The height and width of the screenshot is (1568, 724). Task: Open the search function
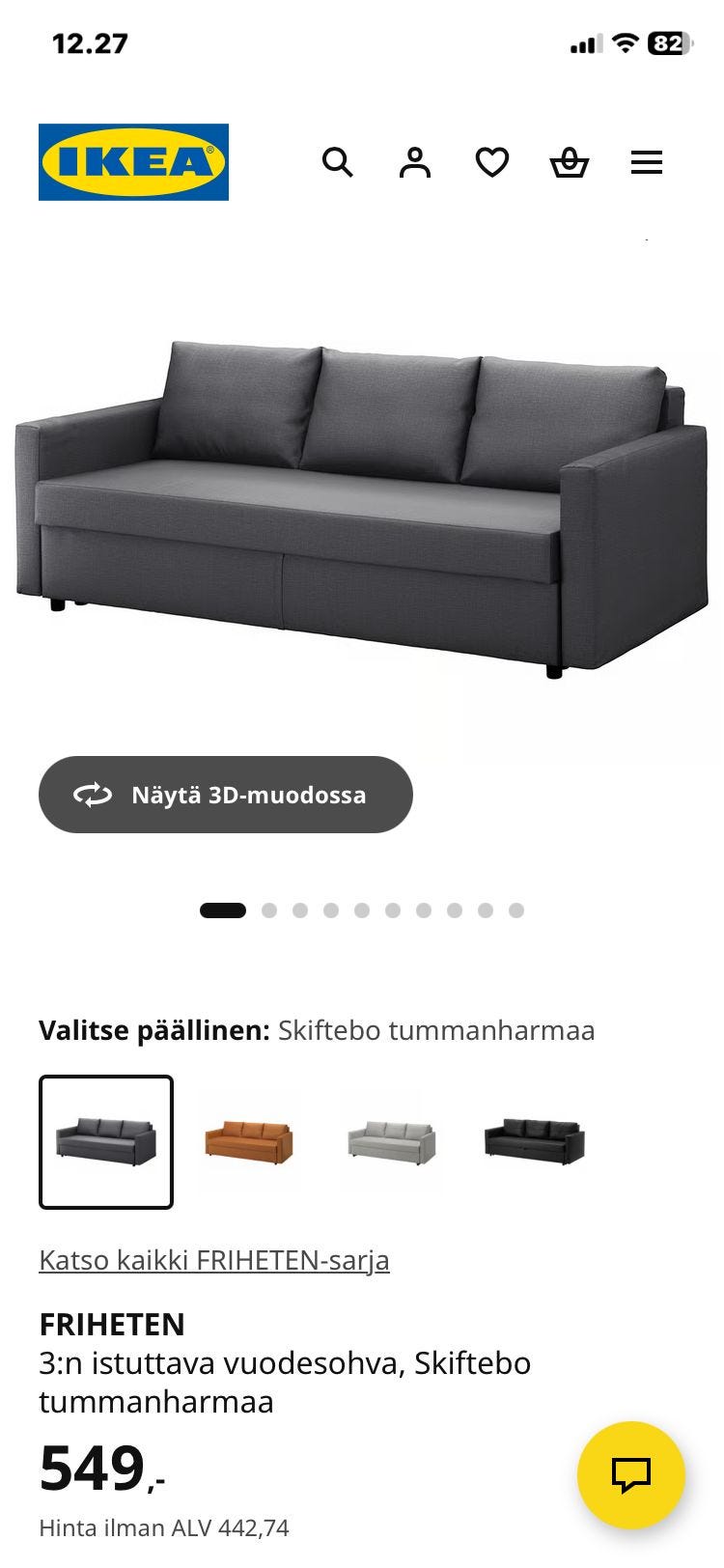(x=339, y=162)
